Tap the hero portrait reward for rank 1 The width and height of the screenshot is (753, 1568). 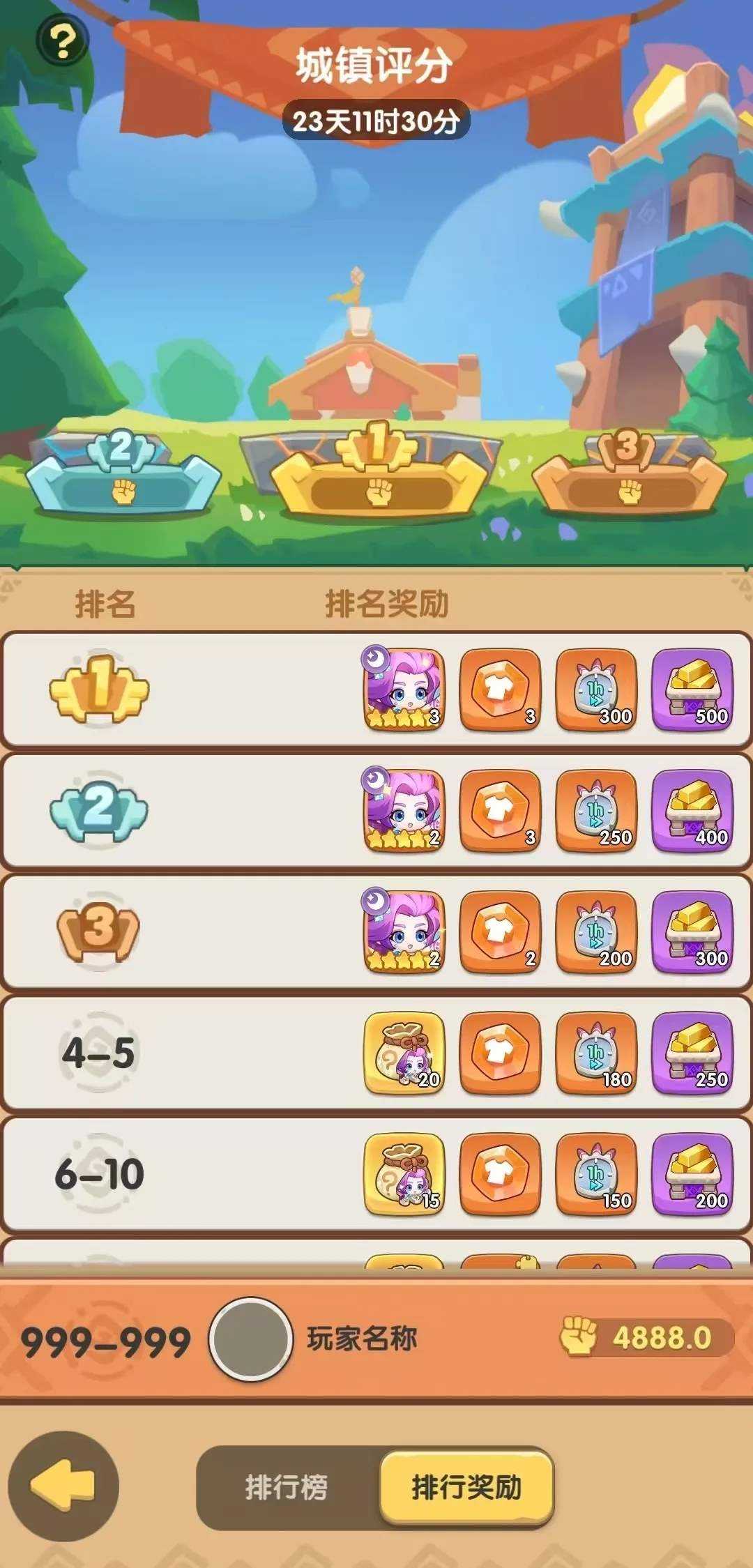pos(403,690)
